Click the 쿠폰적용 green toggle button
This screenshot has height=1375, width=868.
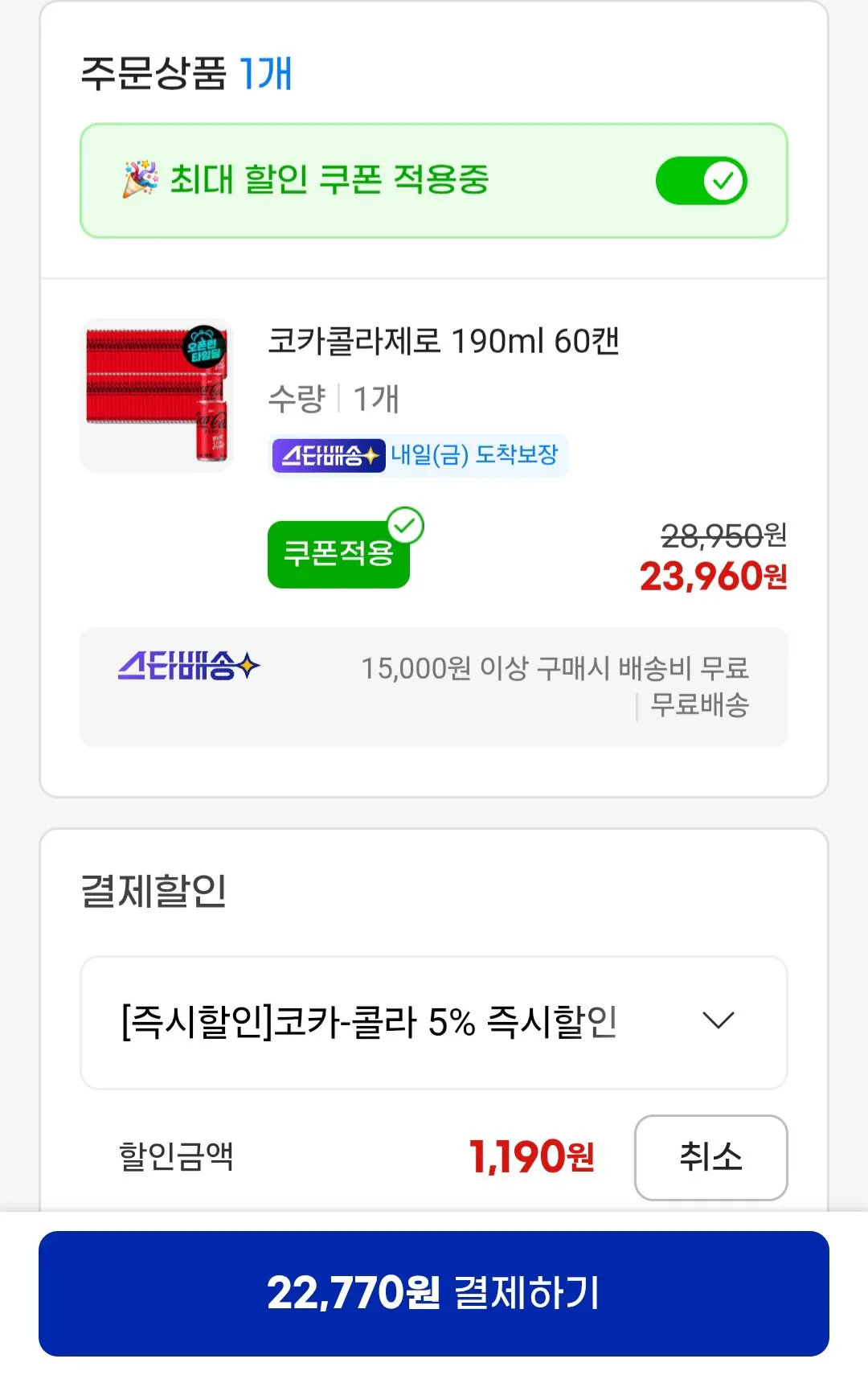point(338,555)
